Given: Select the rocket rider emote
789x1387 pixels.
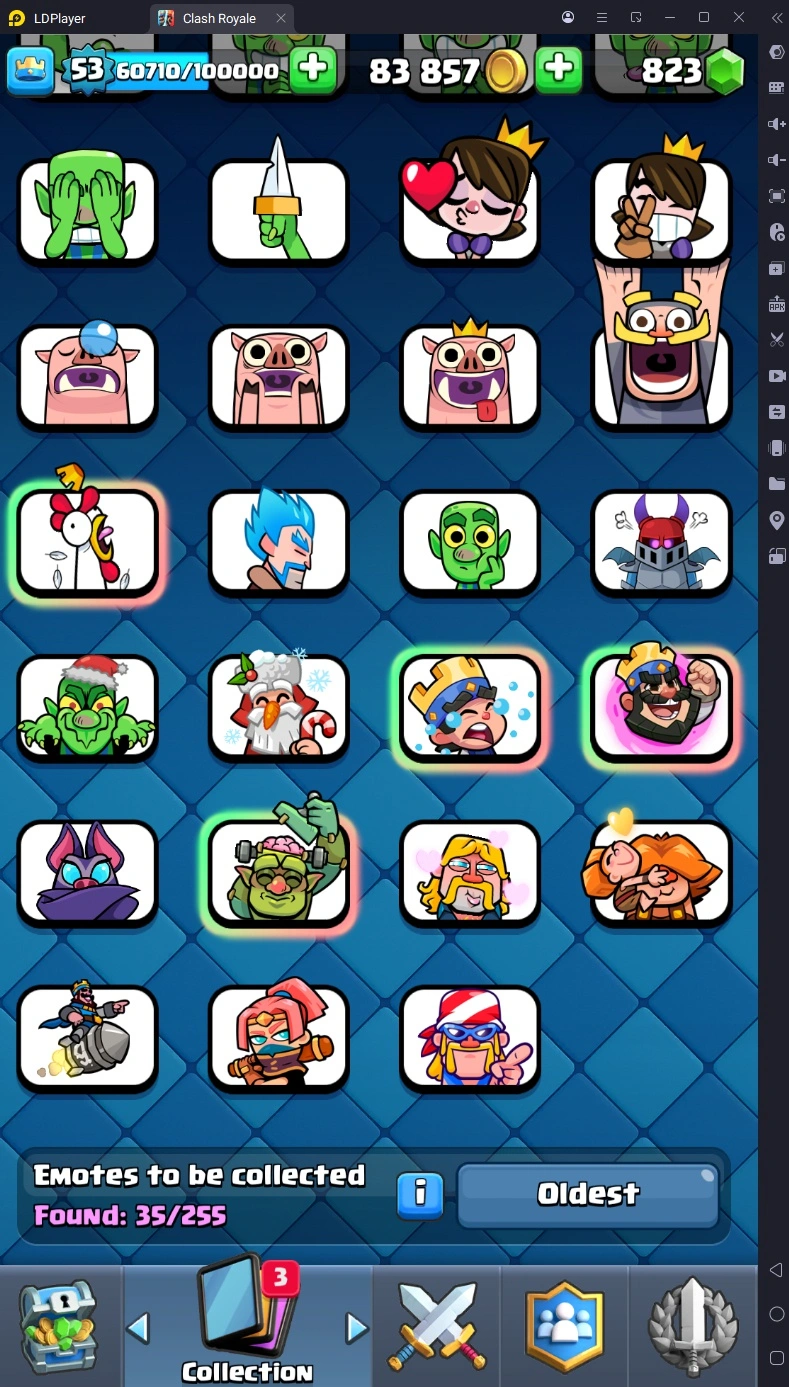Looking at the screenshot, I should [x=87, y=1037].
